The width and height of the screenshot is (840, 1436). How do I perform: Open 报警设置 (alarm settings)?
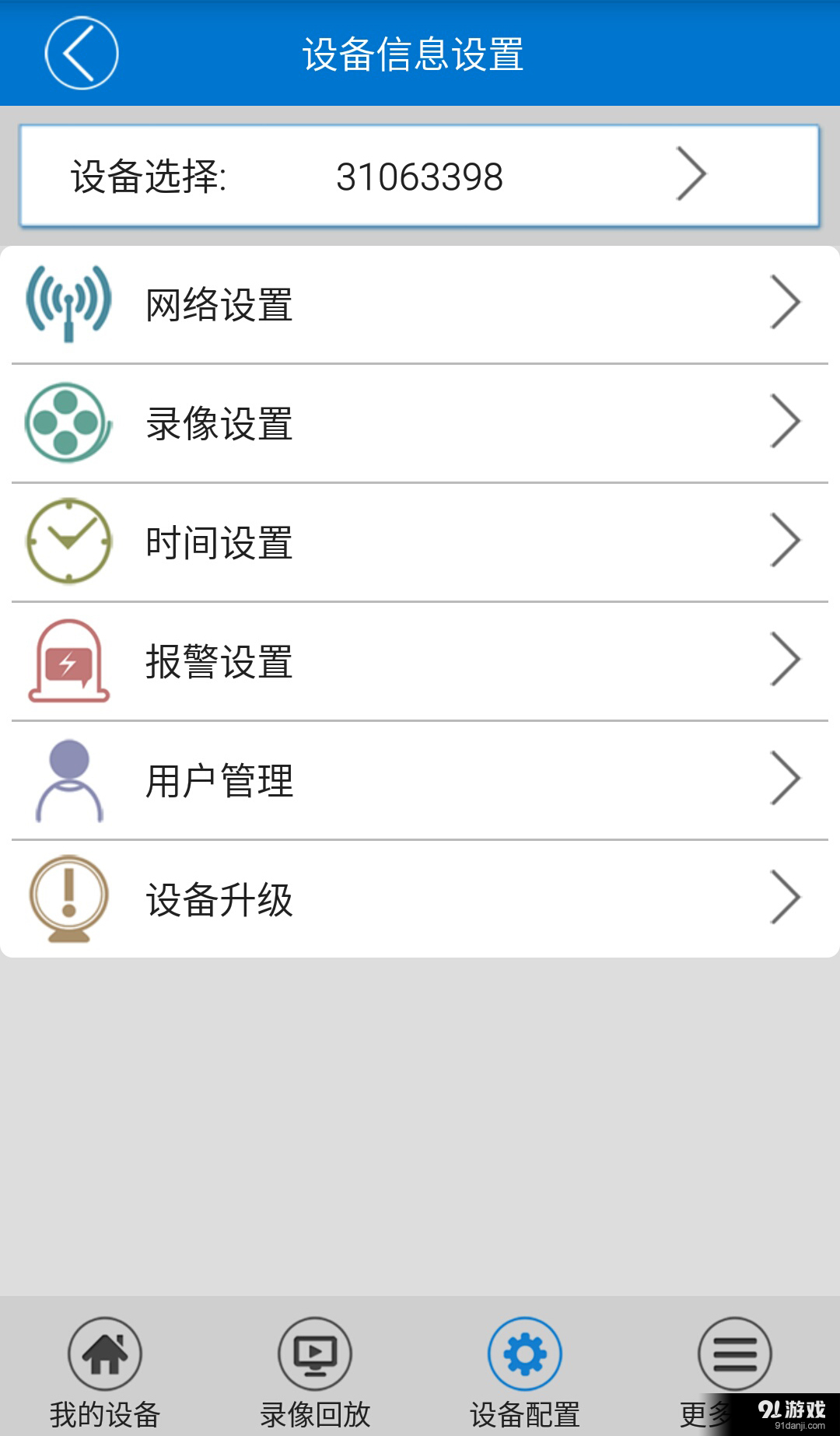[420, 661]
